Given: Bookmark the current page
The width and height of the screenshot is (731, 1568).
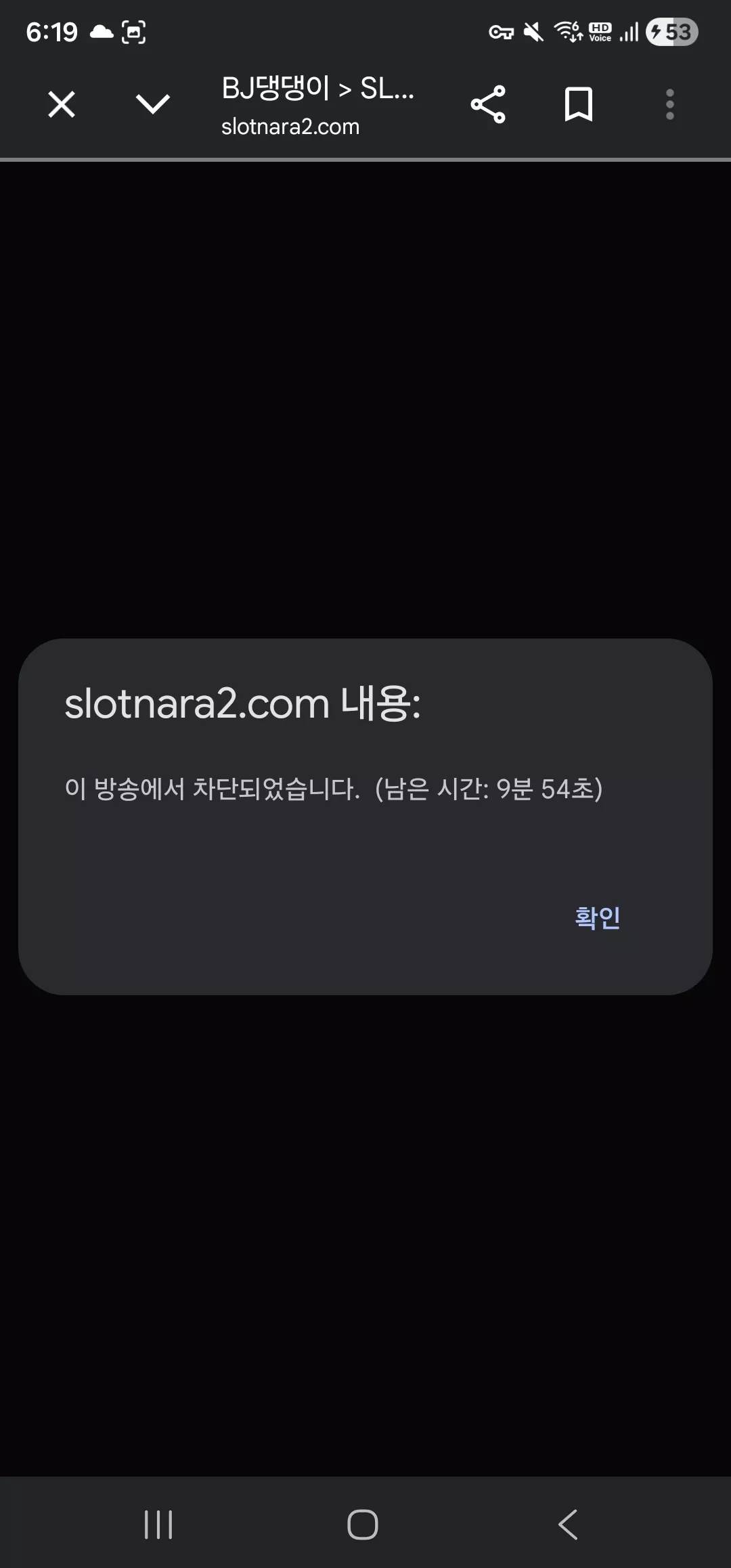Looking at the screenshot, I should pyautogui.click(x=579, y=104).
